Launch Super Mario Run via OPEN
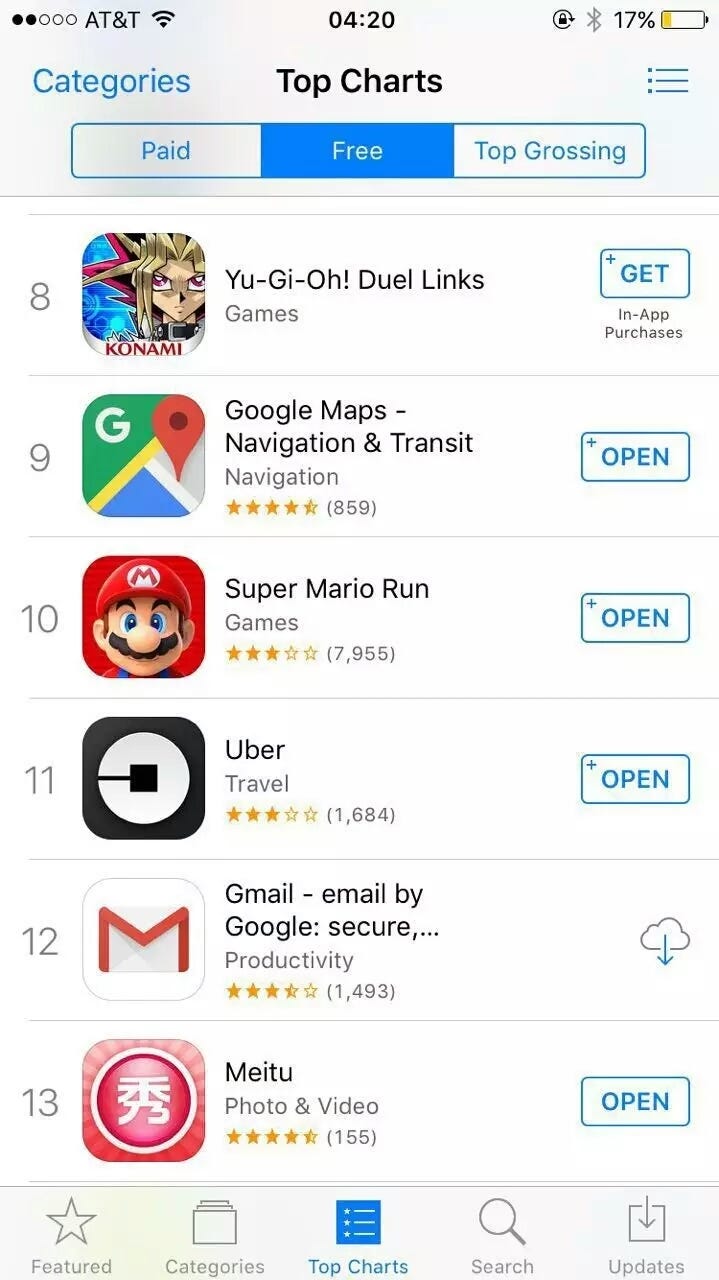The image size is (719, 1280). [x=635, y=618]
